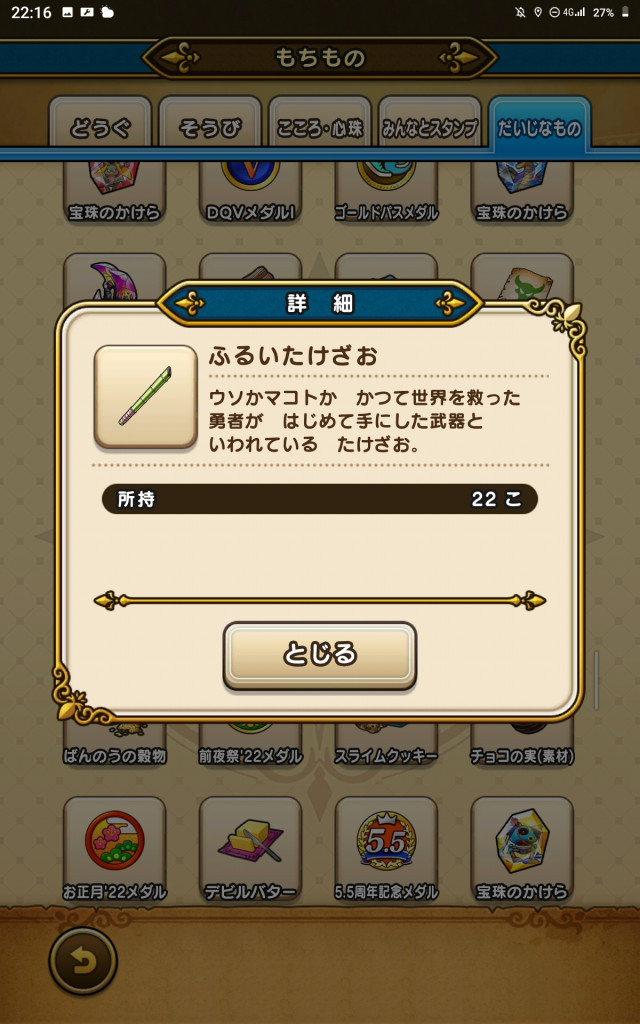Viewport: 640px width, 1024px height.
Task: Go back with the round return arrow
Action: [x=83, y=961]
